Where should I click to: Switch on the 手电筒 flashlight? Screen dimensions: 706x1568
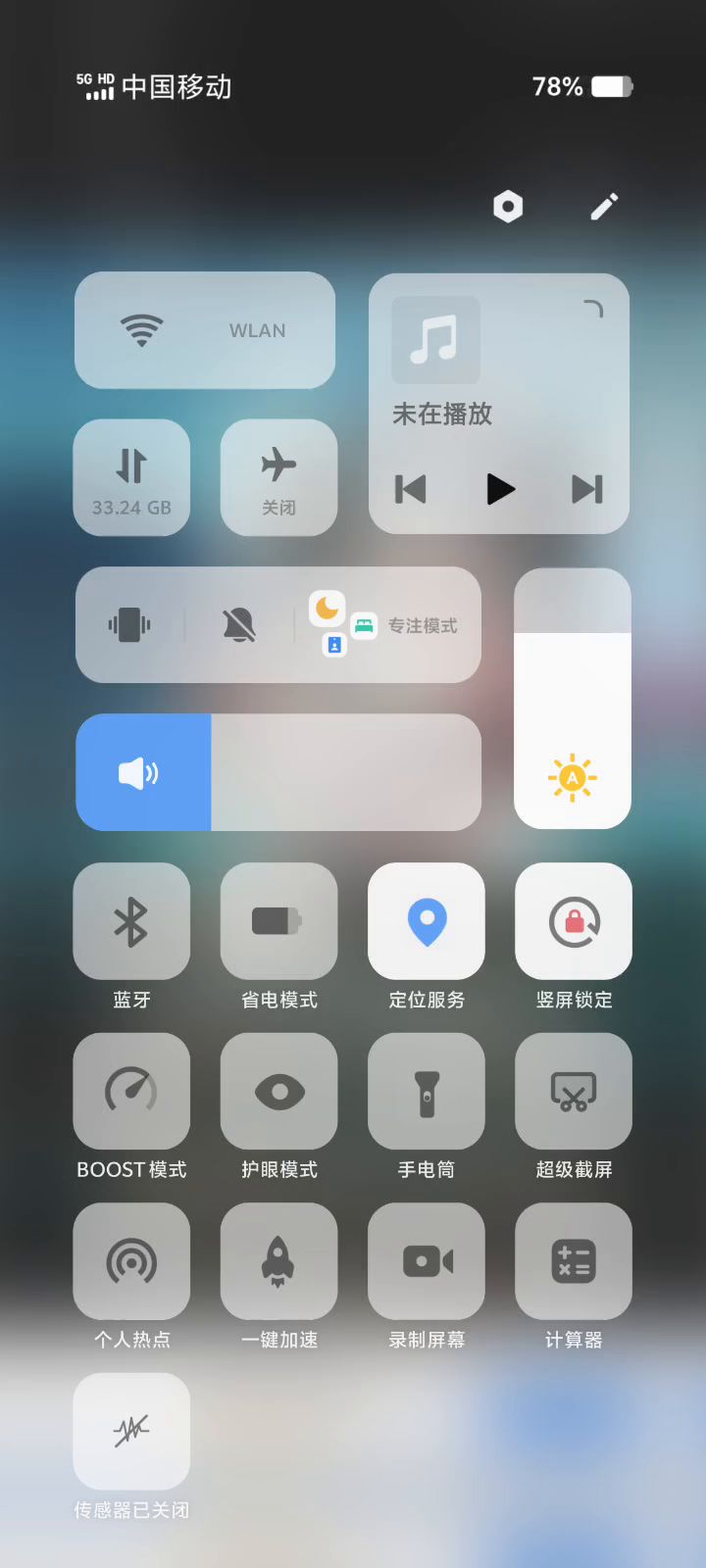click(427, 1091)
